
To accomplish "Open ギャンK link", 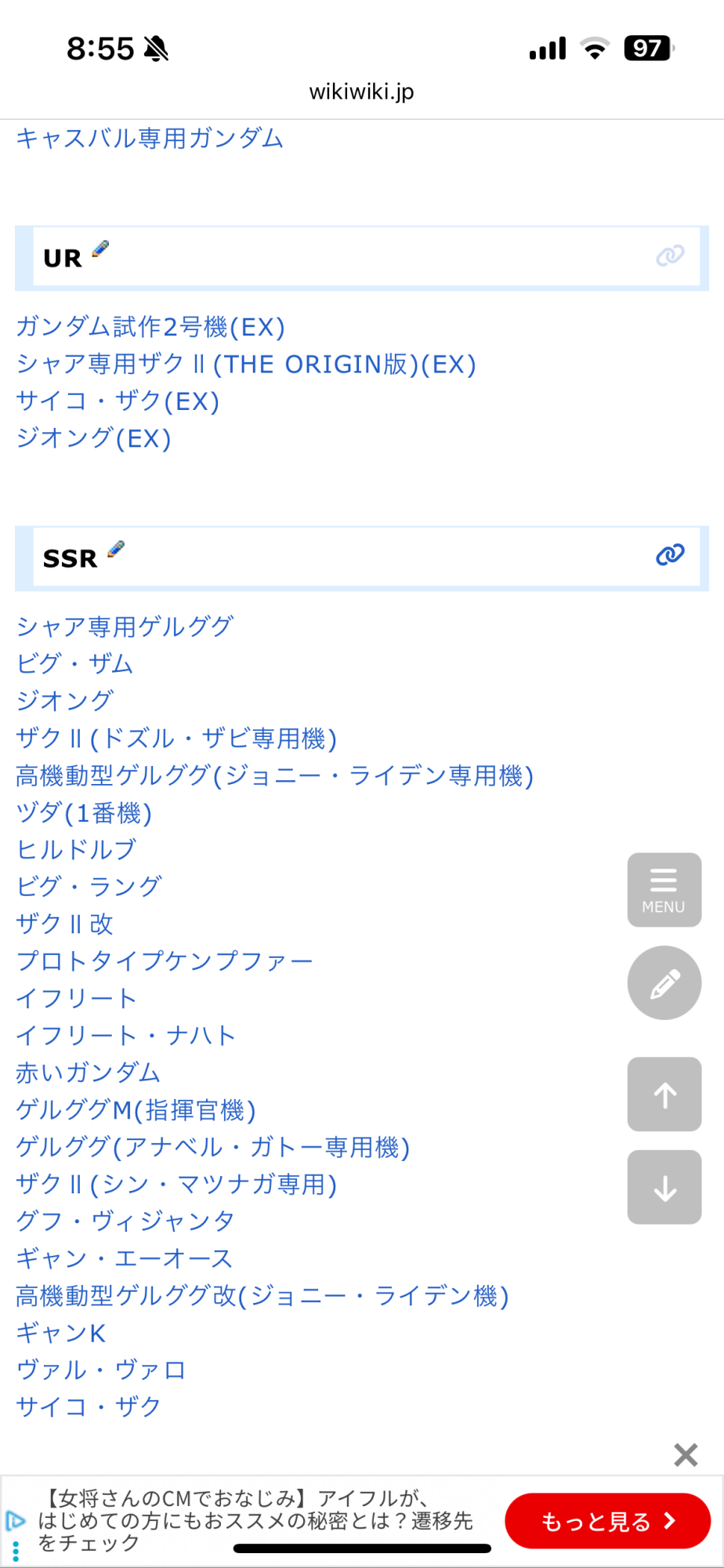I will 61,1333.
